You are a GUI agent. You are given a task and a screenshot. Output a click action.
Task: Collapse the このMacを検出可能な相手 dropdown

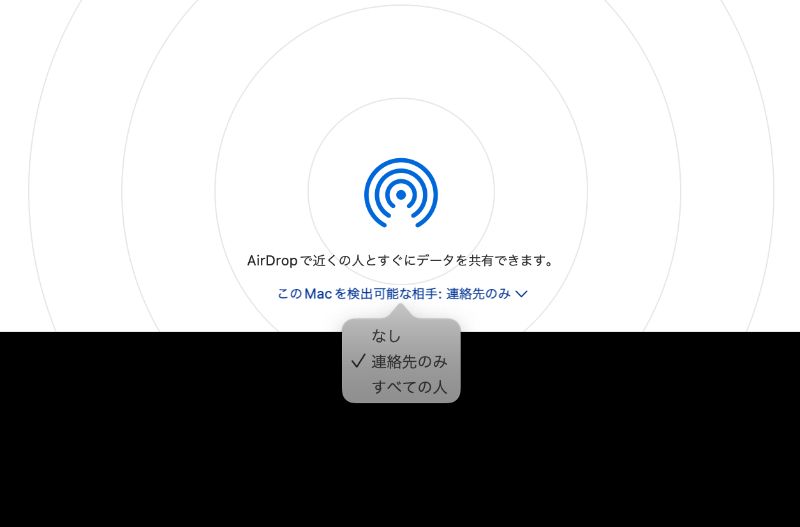[402, 294]
